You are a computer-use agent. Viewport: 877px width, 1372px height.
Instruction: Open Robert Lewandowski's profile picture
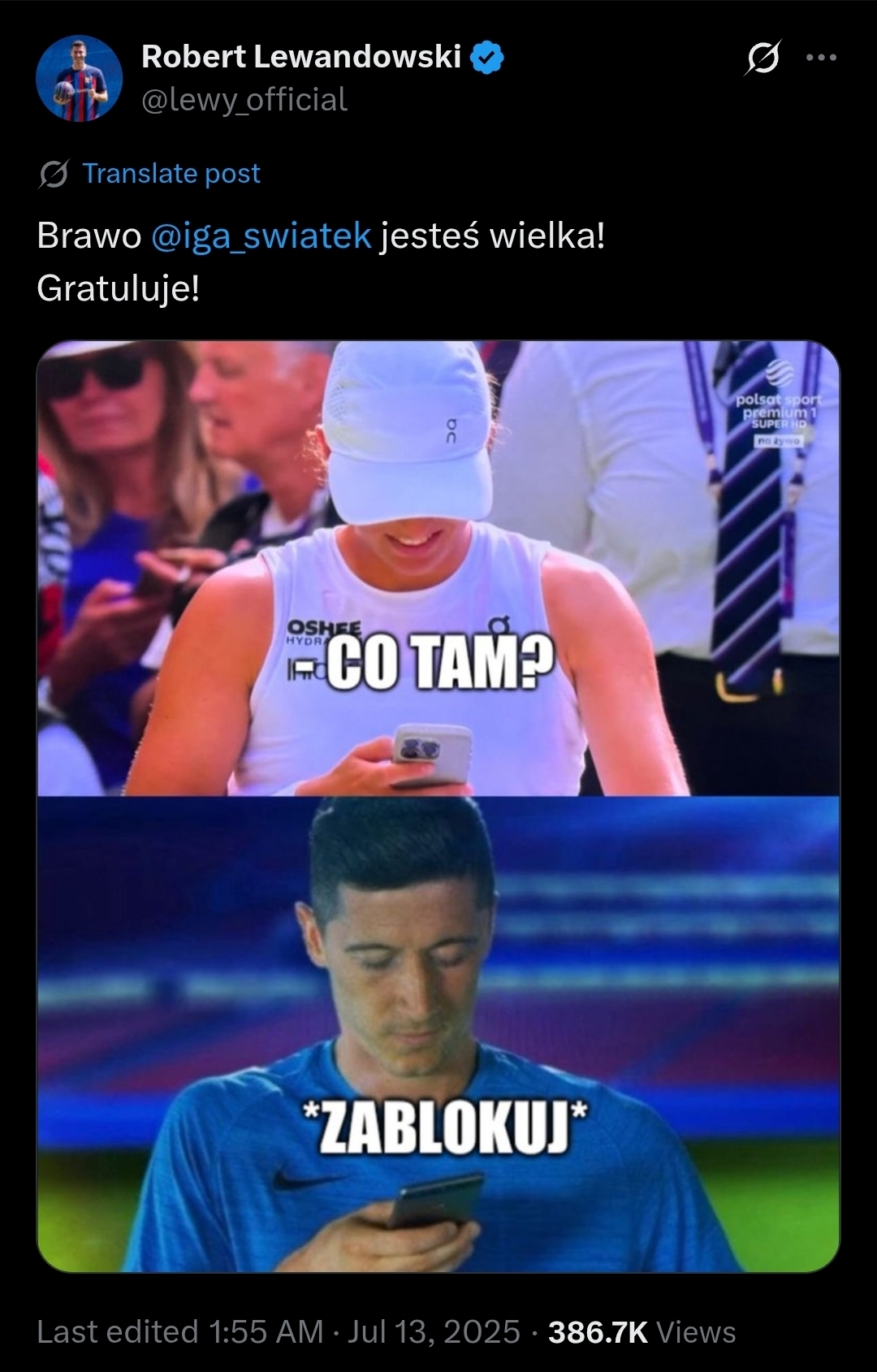tap(79, 79)
